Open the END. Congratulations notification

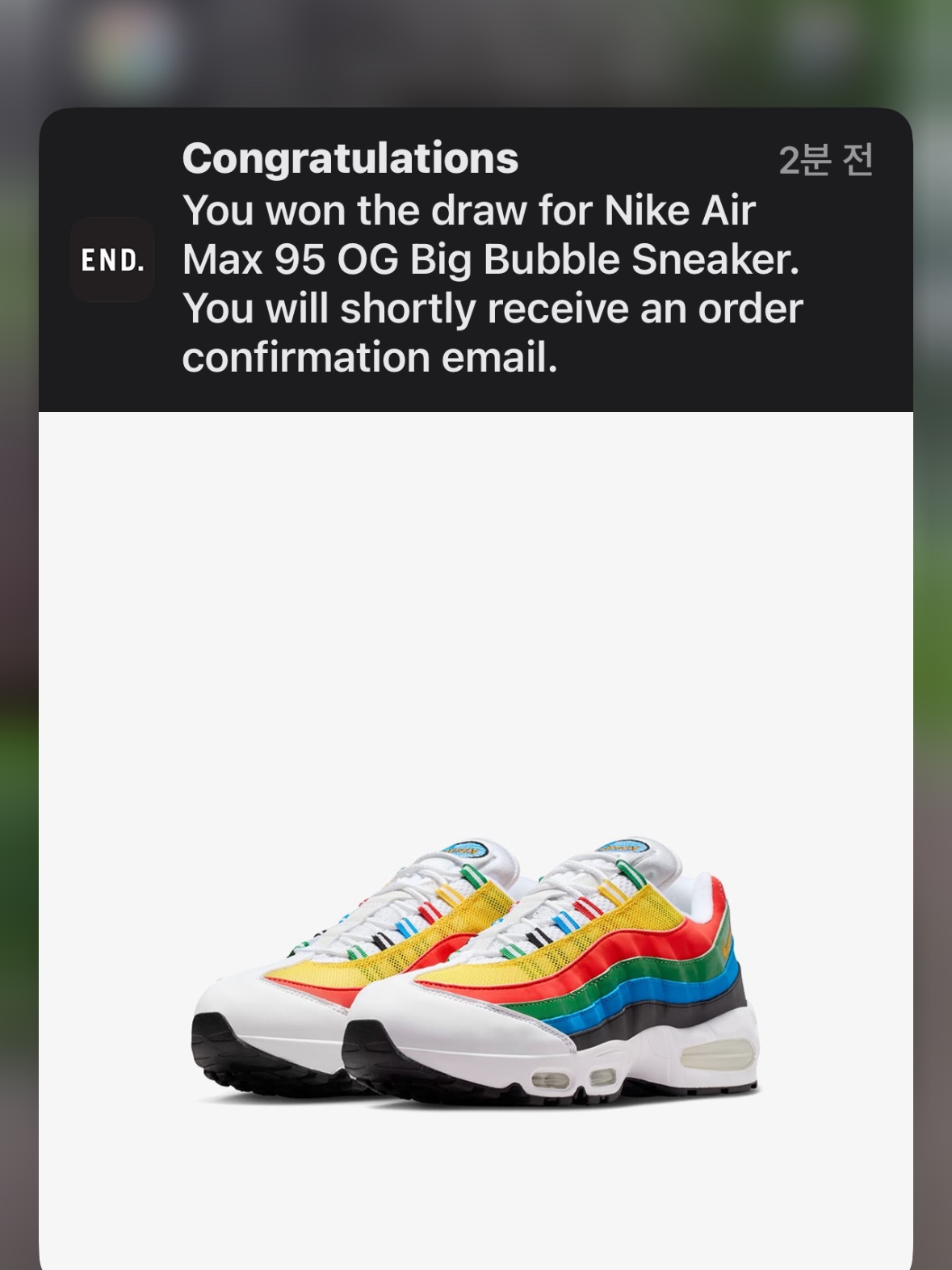click(x=476, y=259)
